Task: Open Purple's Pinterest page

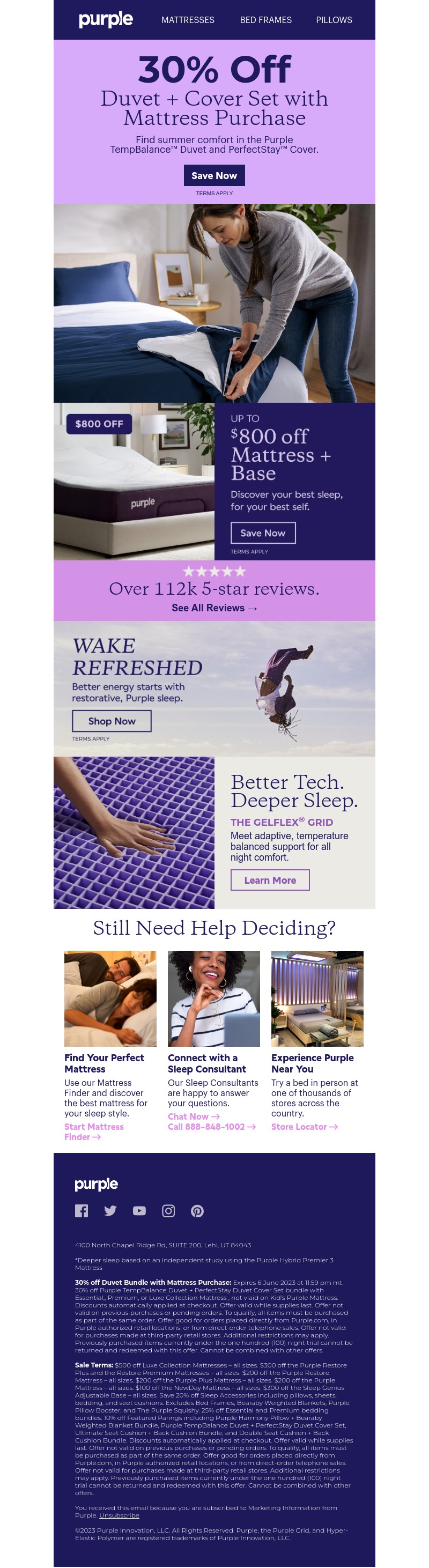Action: point(197,1211)
